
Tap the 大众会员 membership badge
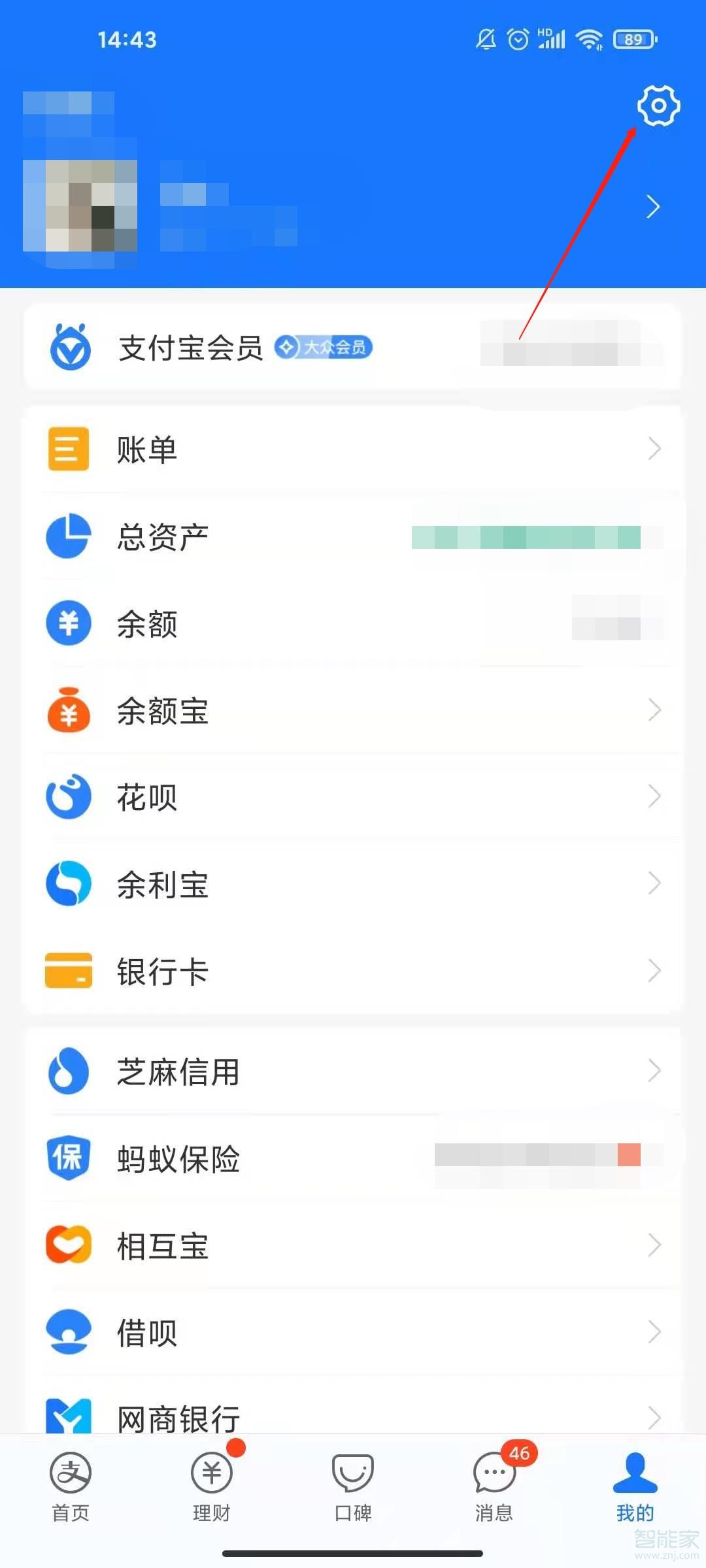coord(324,348)
